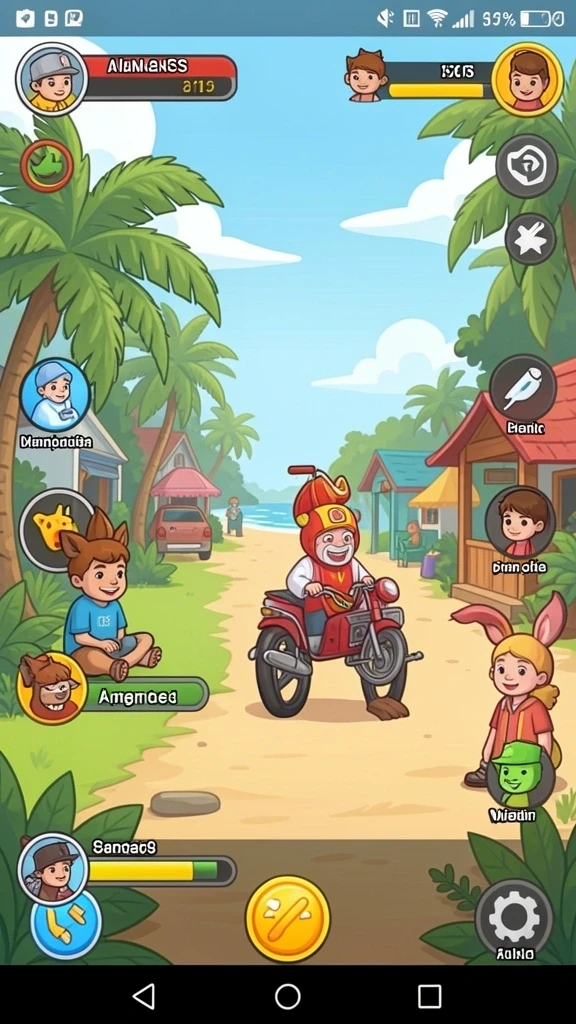Viewport: 576px width, 1024px height.
Task: Select the brown-haired boy portrait by the hut
Action: click(x=520, y=522)
